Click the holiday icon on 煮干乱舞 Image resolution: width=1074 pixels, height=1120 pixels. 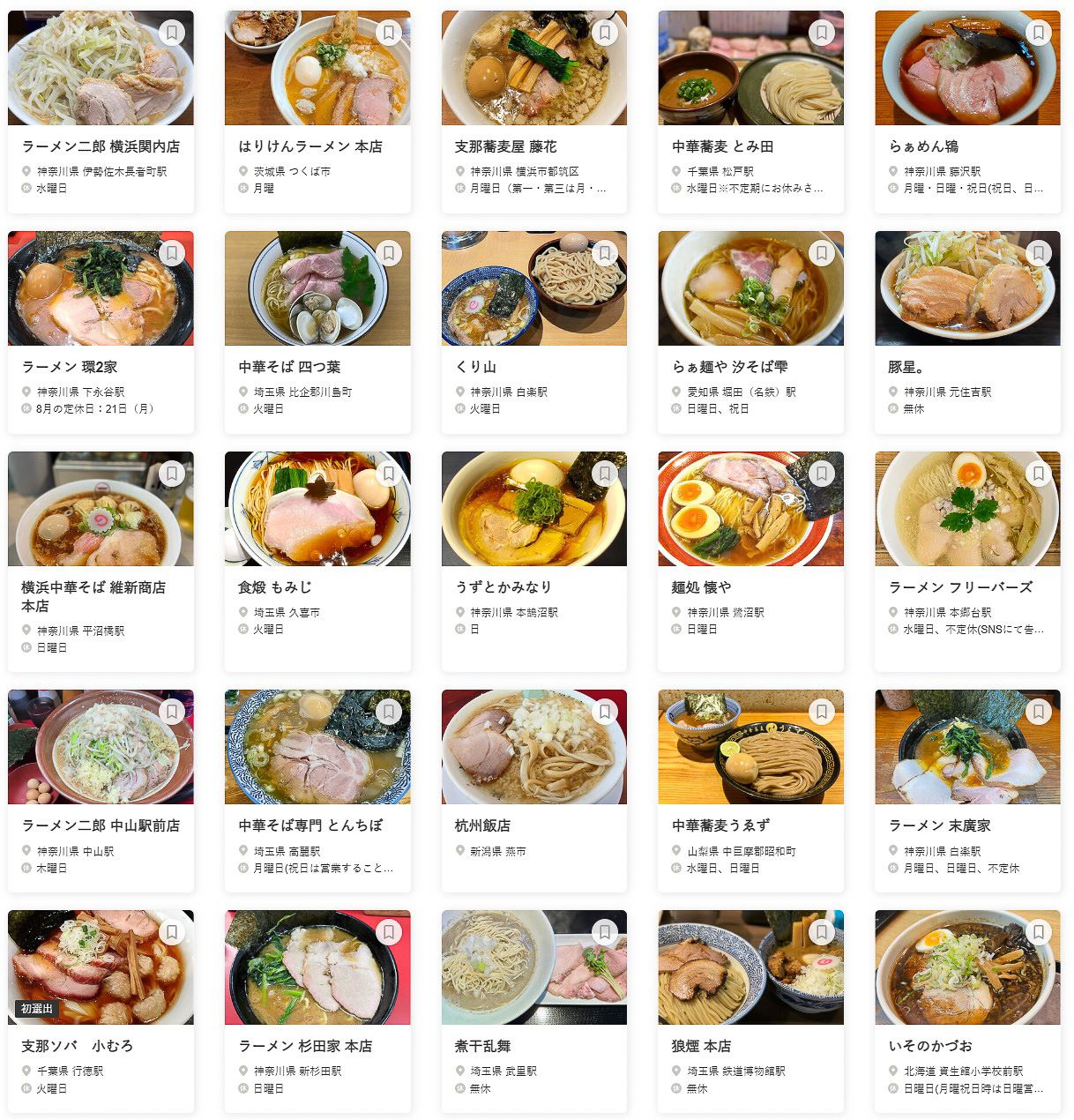tap(458, 1088)
